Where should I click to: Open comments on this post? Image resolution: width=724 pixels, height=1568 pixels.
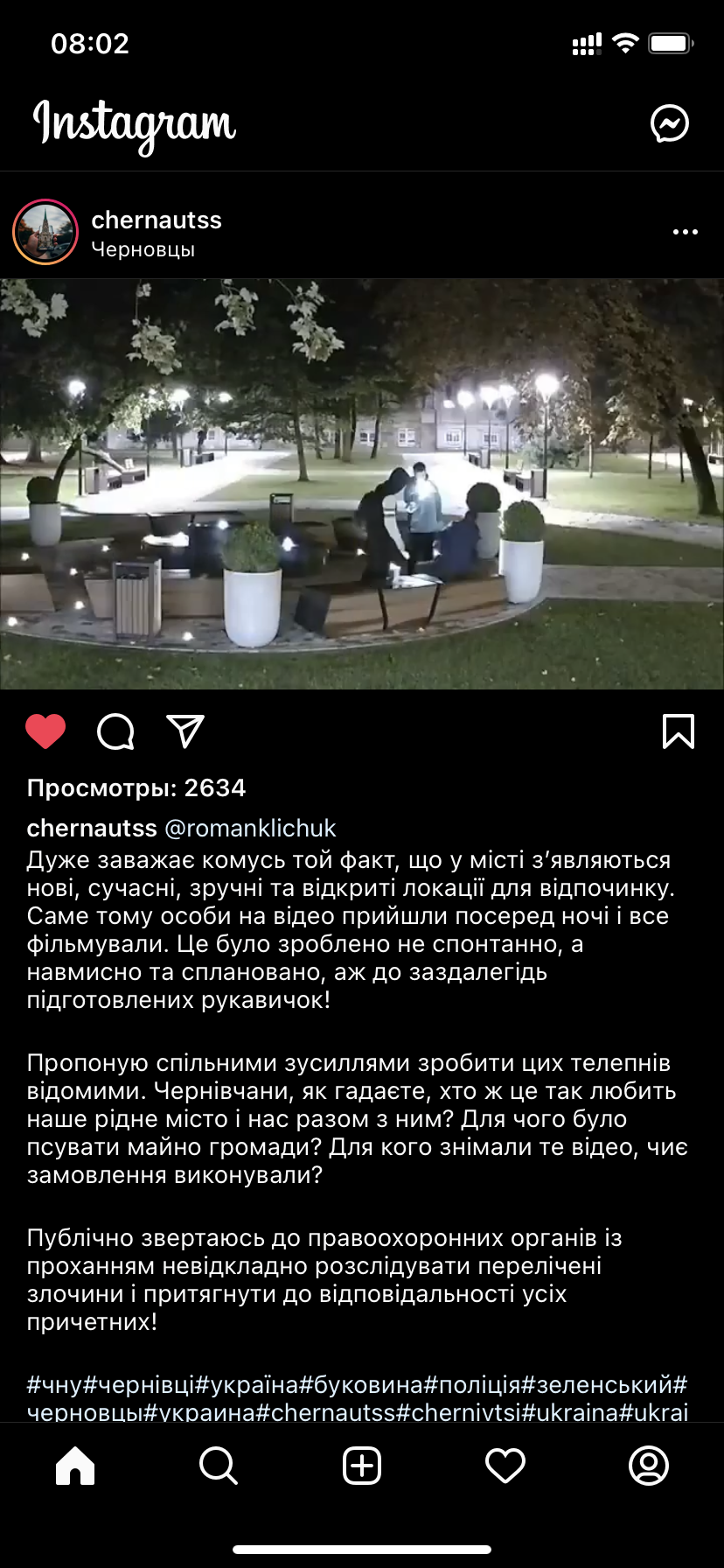(115, 731)
